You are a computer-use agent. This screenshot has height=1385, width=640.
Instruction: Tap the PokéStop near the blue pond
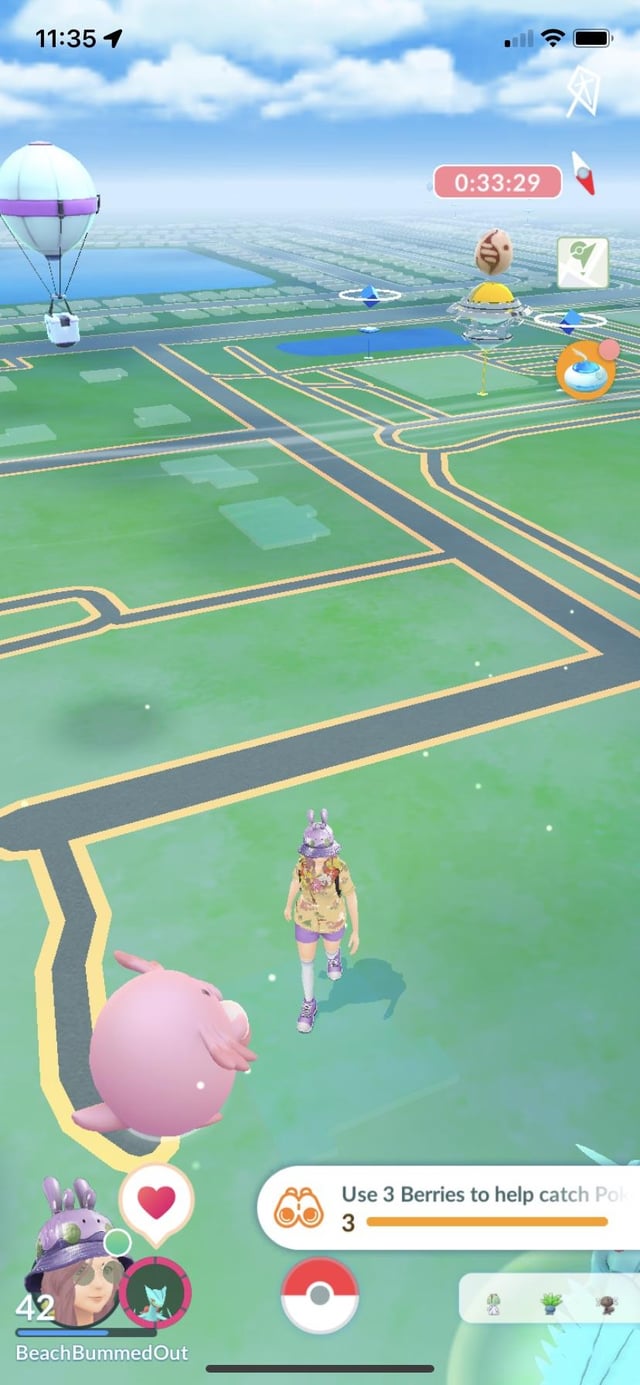(x=370, y=295)
